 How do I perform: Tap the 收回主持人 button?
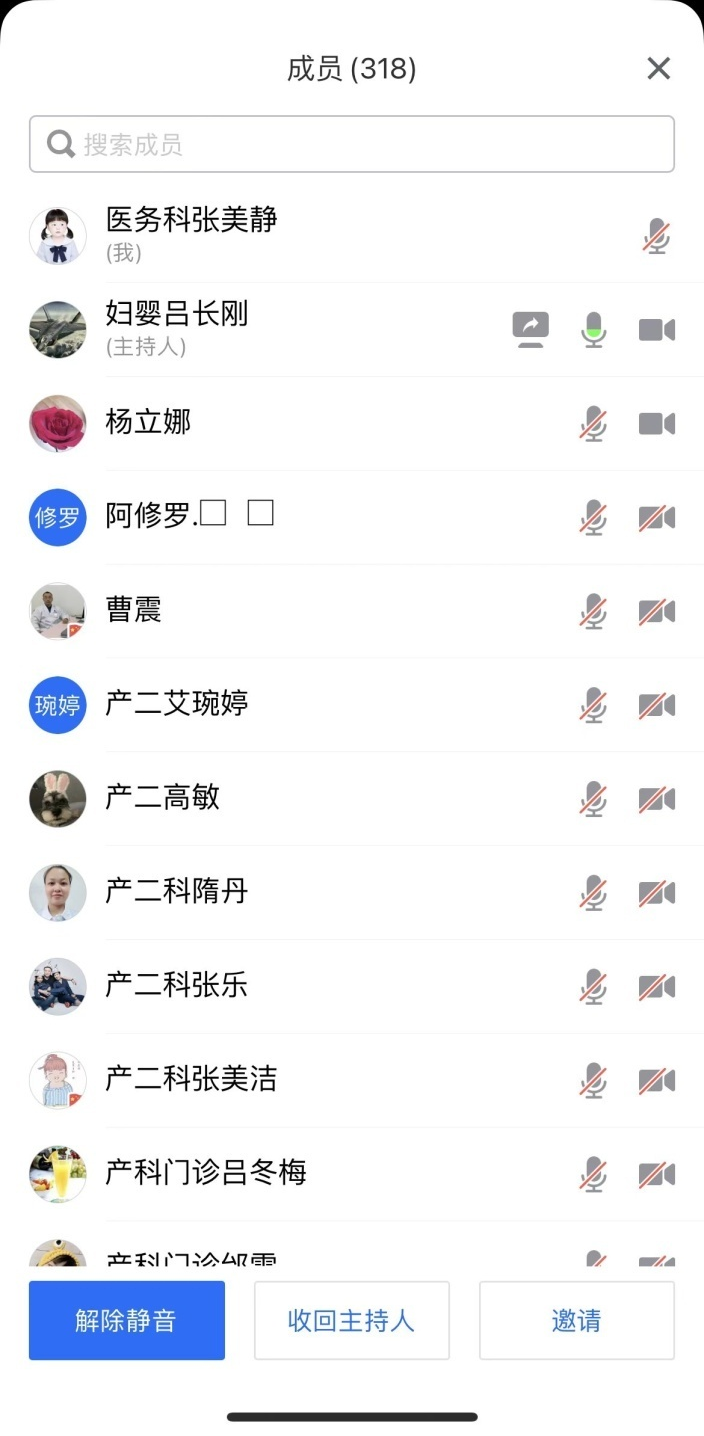(x=351, y=1320)
